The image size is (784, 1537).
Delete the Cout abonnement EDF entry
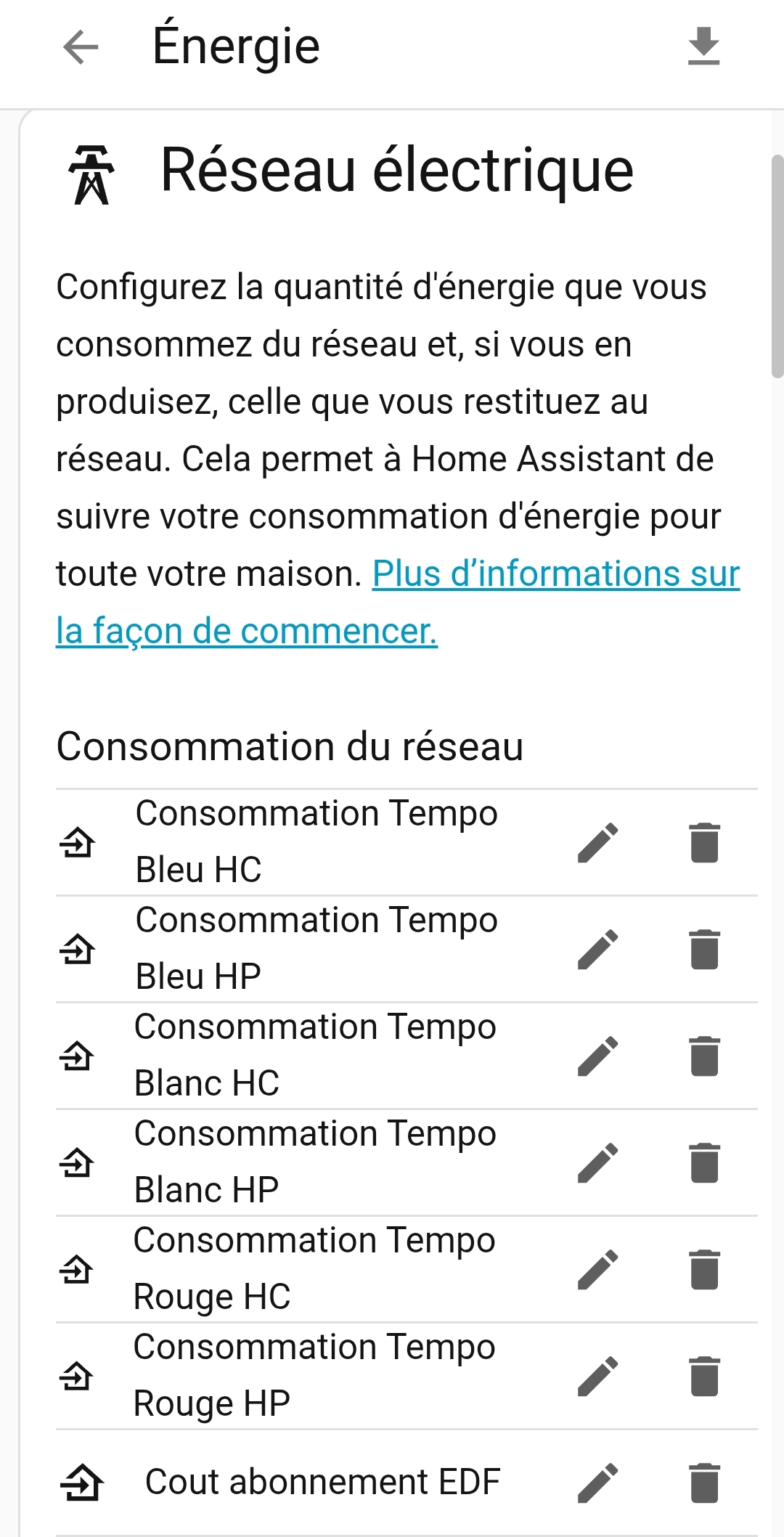pos(704,1483)
